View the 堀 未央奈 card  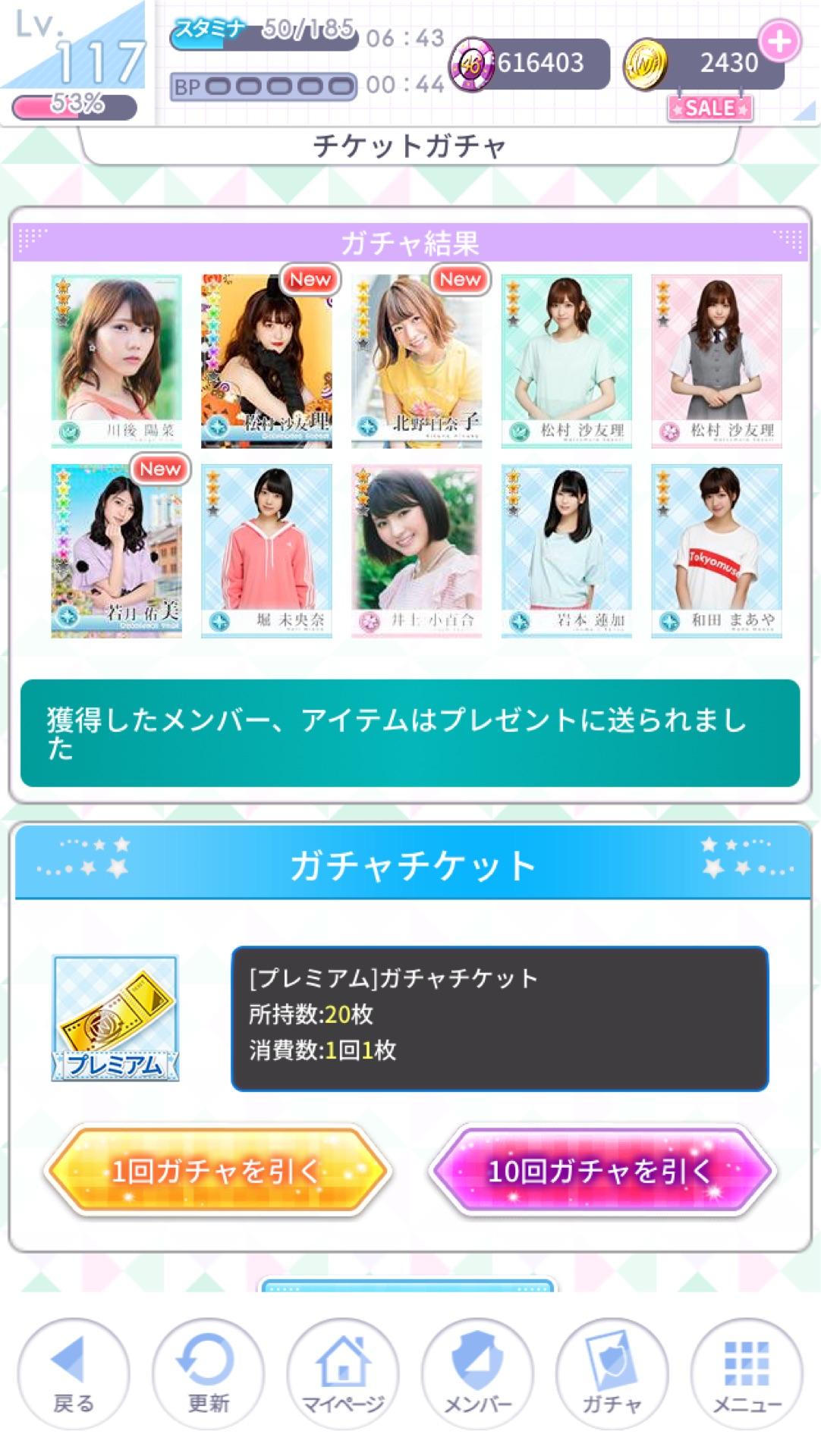coord(266,551)
